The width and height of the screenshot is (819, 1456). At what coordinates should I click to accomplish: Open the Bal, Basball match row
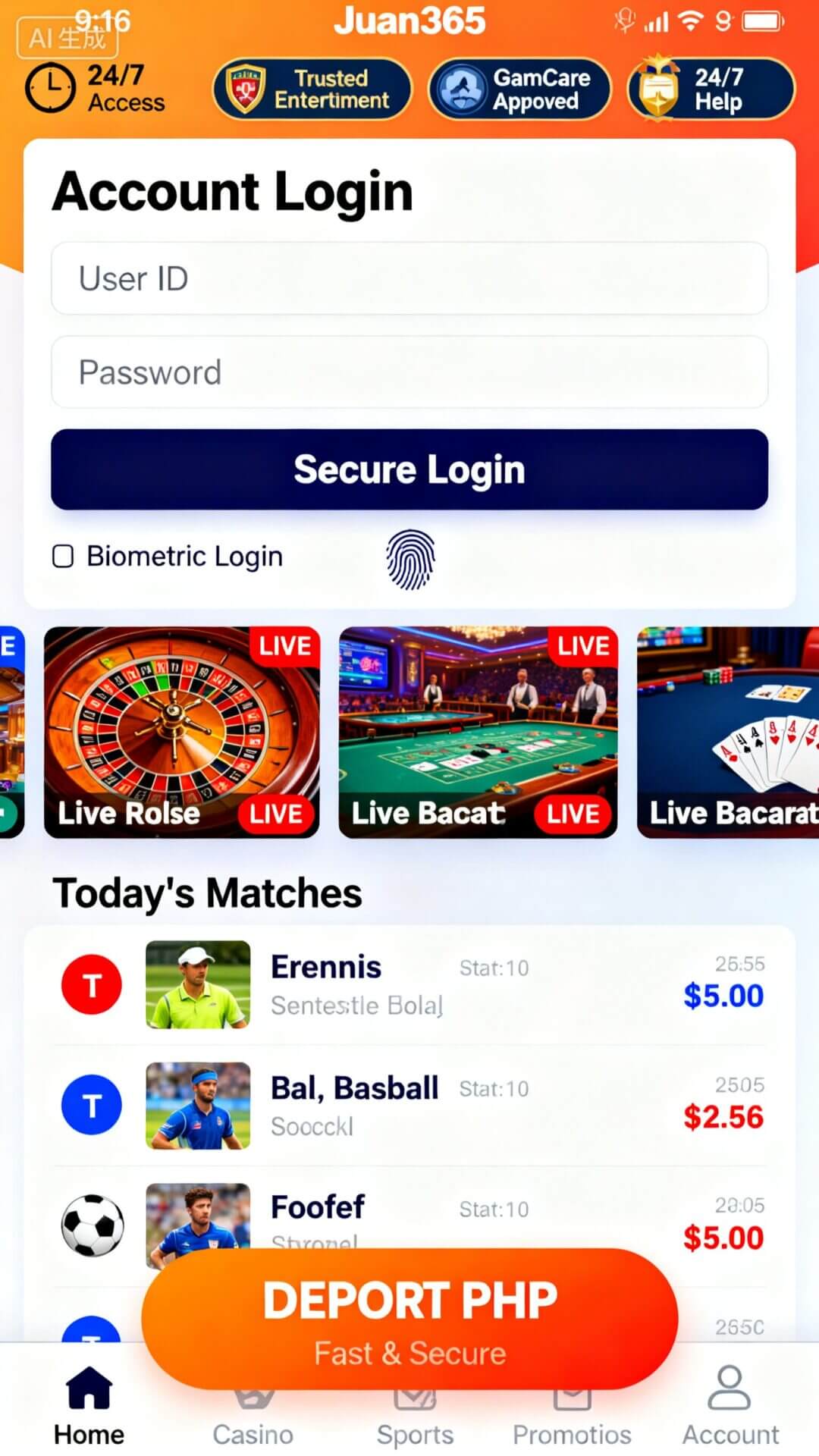pyautogui.click(x=409, y=1105)
